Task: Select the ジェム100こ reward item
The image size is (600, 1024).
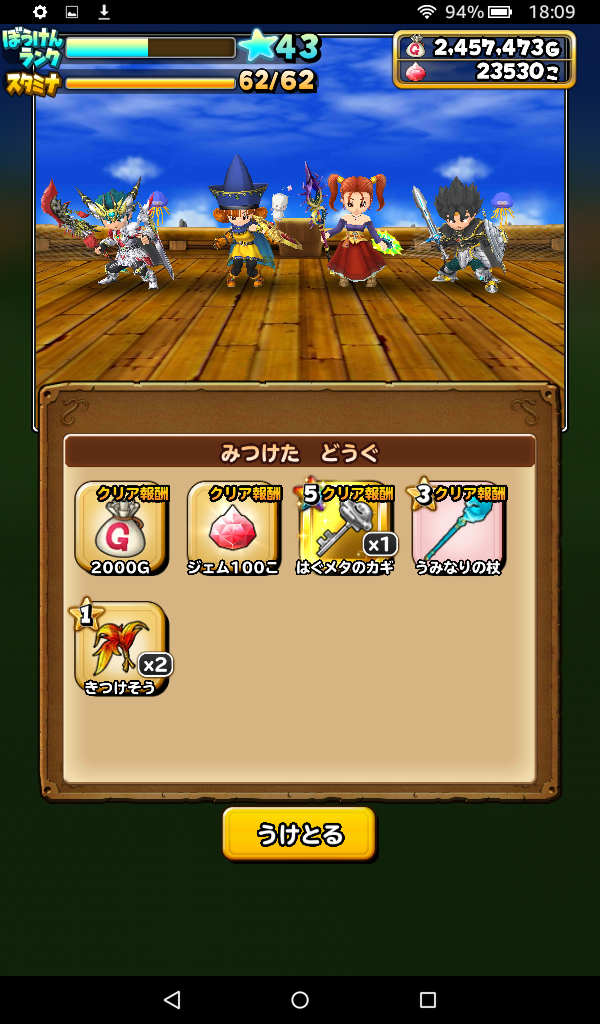Action: pyautogui.click(x=233, y=527)
